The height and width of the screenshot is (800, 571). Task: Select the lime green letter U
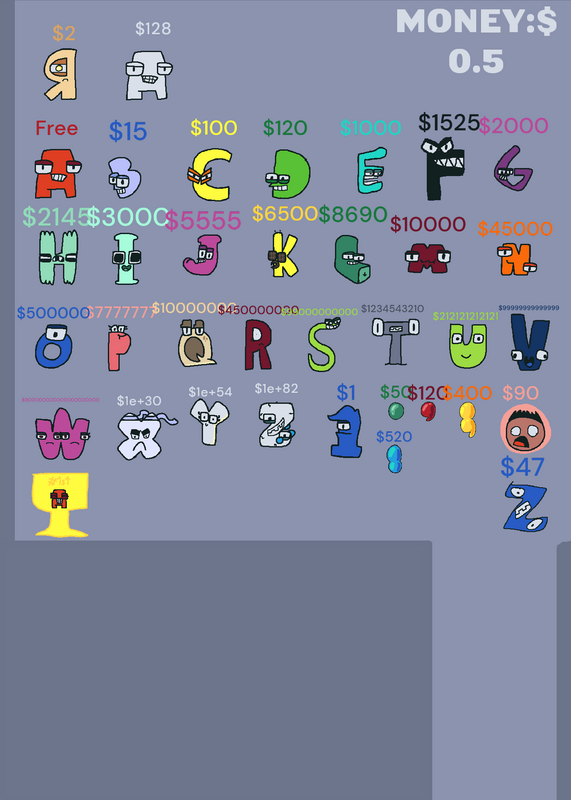click(468, 346)
